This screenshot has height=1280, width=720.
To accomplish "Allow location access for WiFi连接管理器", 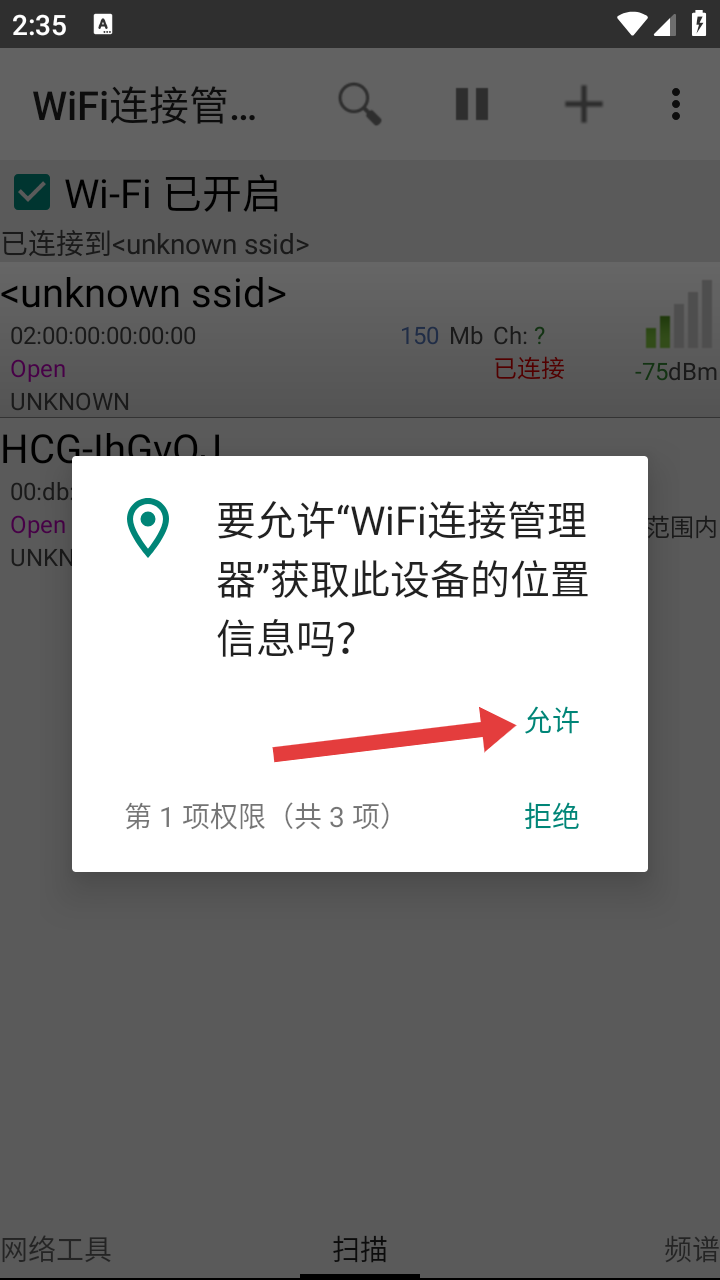I will click(x=552, y=721).
